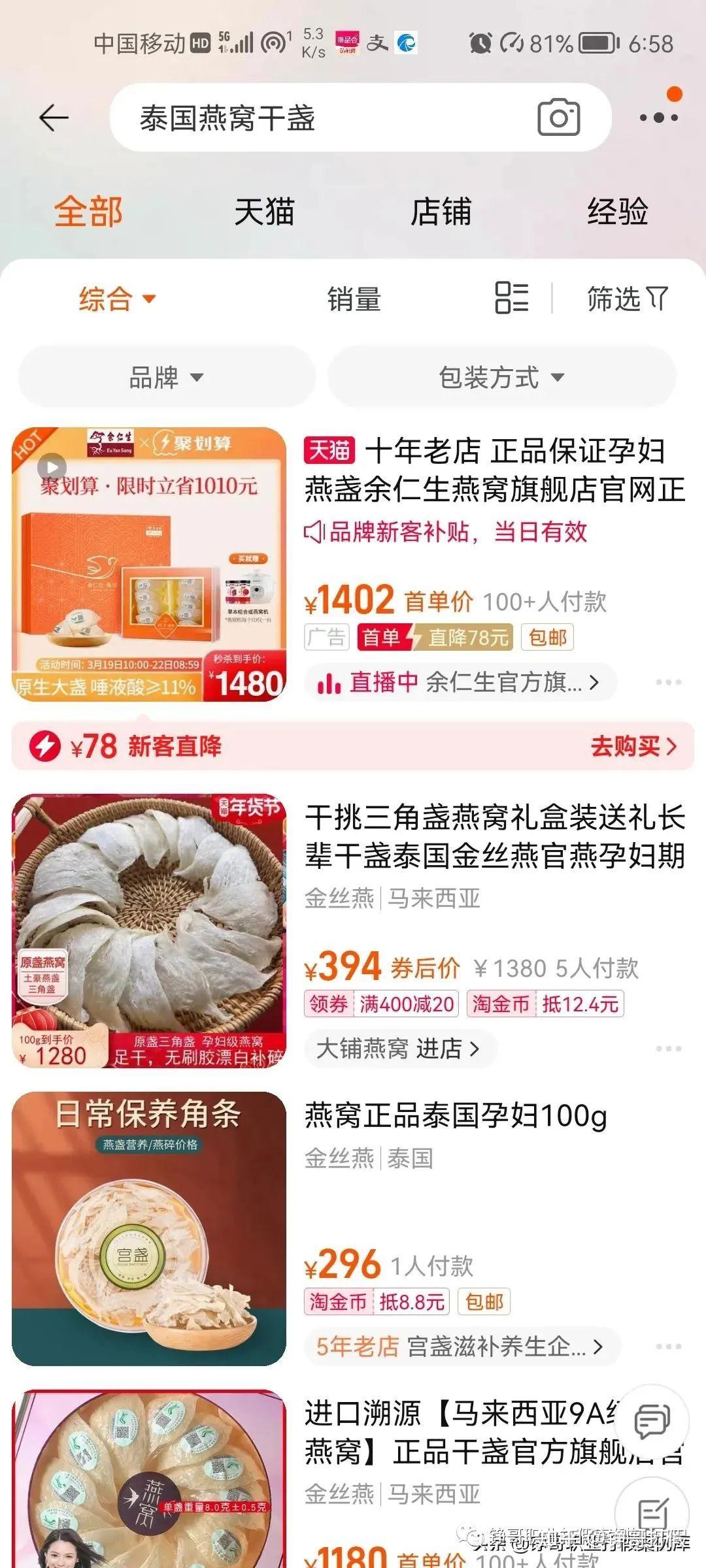Enter the 大铺燕窝 store via 进店
This screenshot has width=706, height=1568.
(x=399, y=1049)
